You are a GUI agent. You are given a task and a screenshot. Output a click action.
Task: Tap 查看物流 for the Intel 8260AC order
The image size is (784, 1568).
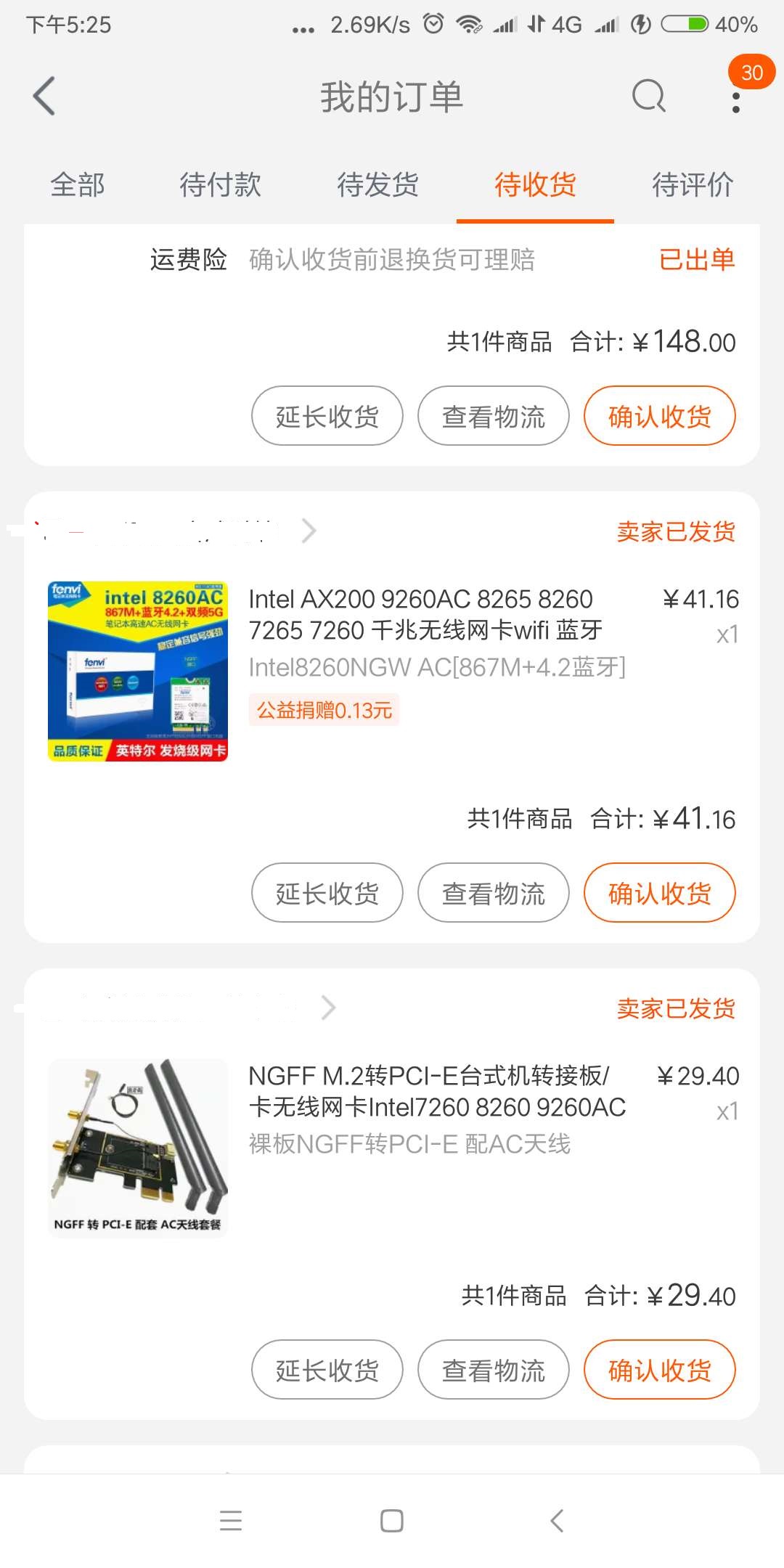pos(493,894)
